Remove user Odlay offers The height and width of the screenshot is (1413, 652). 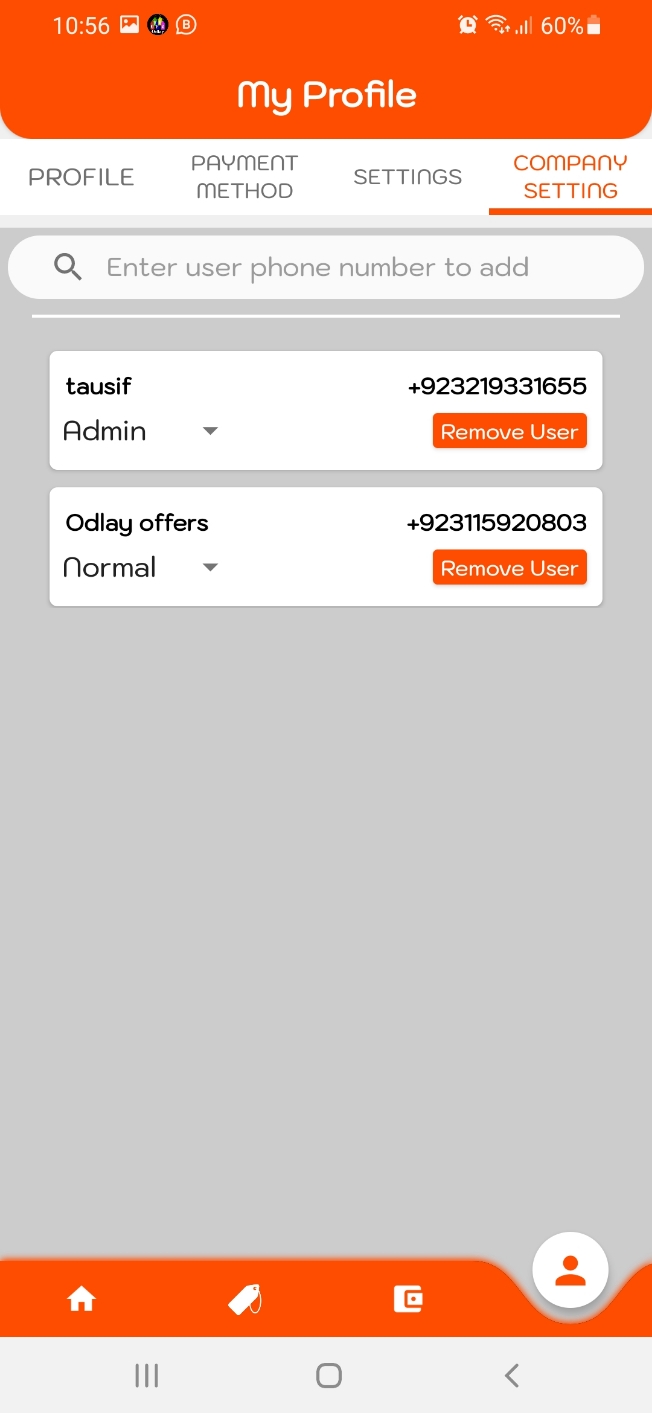[x=509, y=568]
